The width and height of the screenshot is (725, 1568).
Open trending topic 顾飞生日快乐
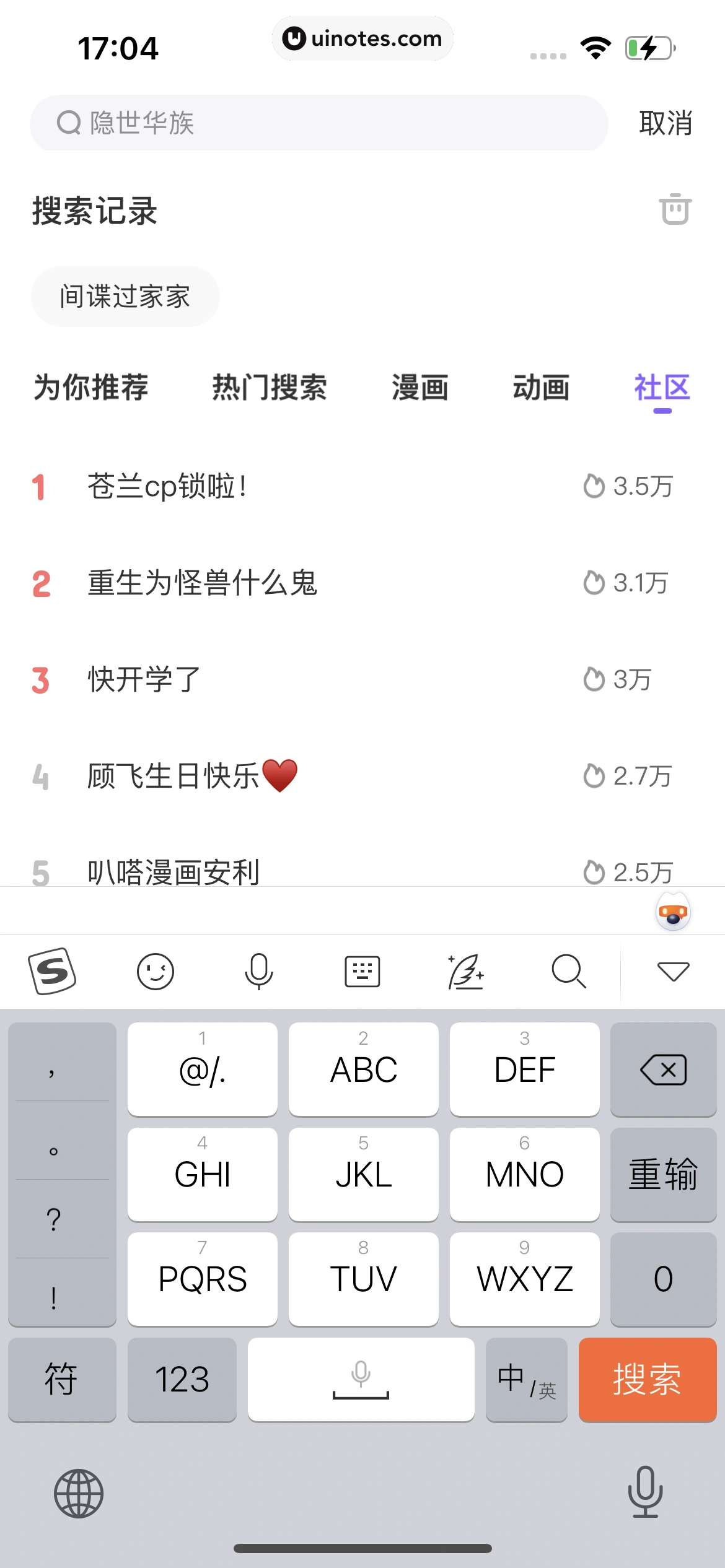point(192,777)
